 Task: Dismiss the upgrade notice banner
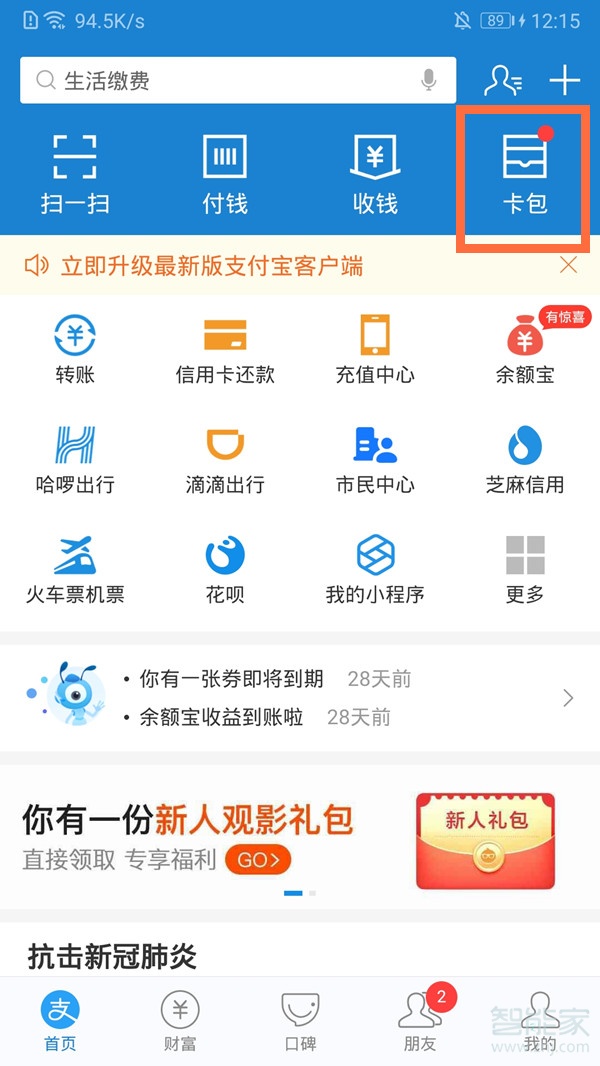pyautogui.click(x=568, y=265)
